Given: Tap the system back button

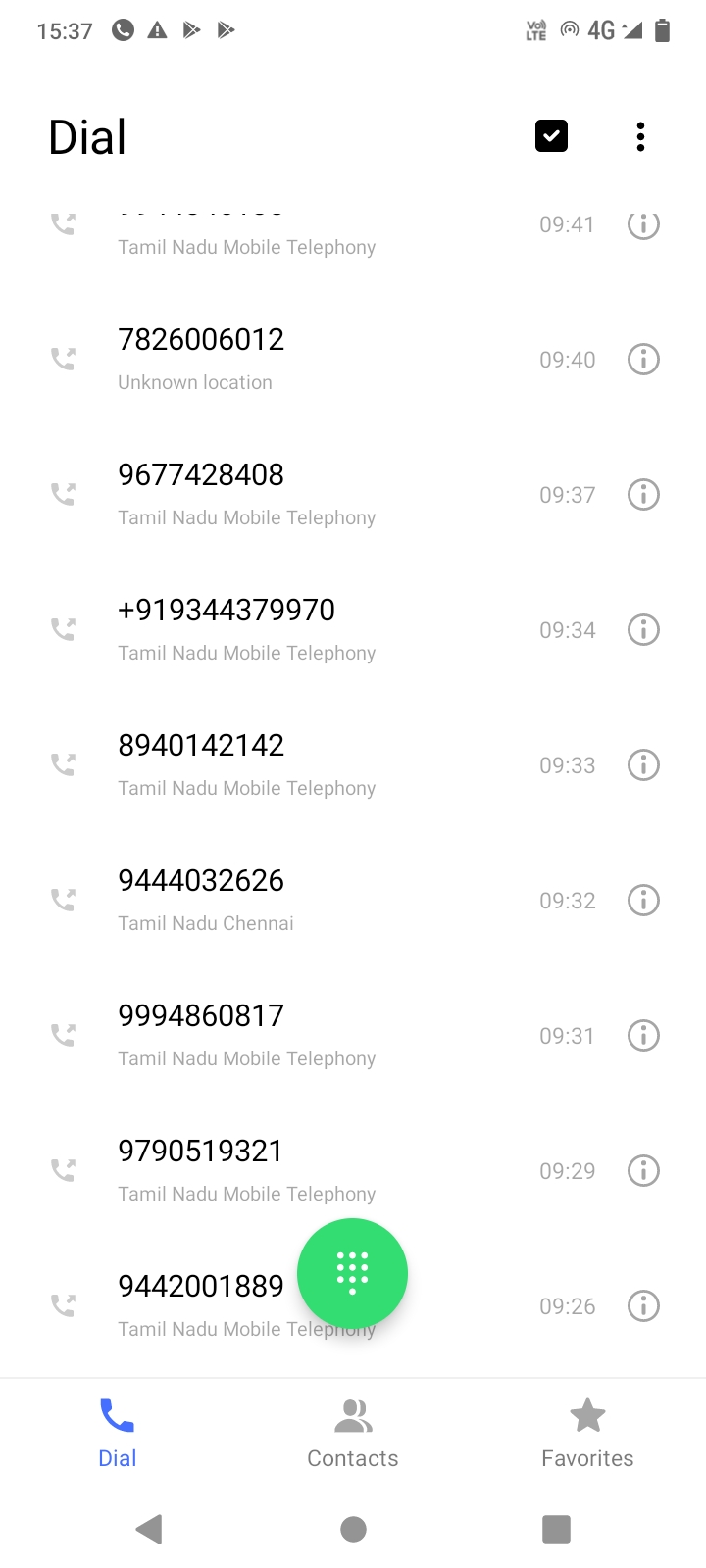Looking at the screenshot, I should [149, 1529].
